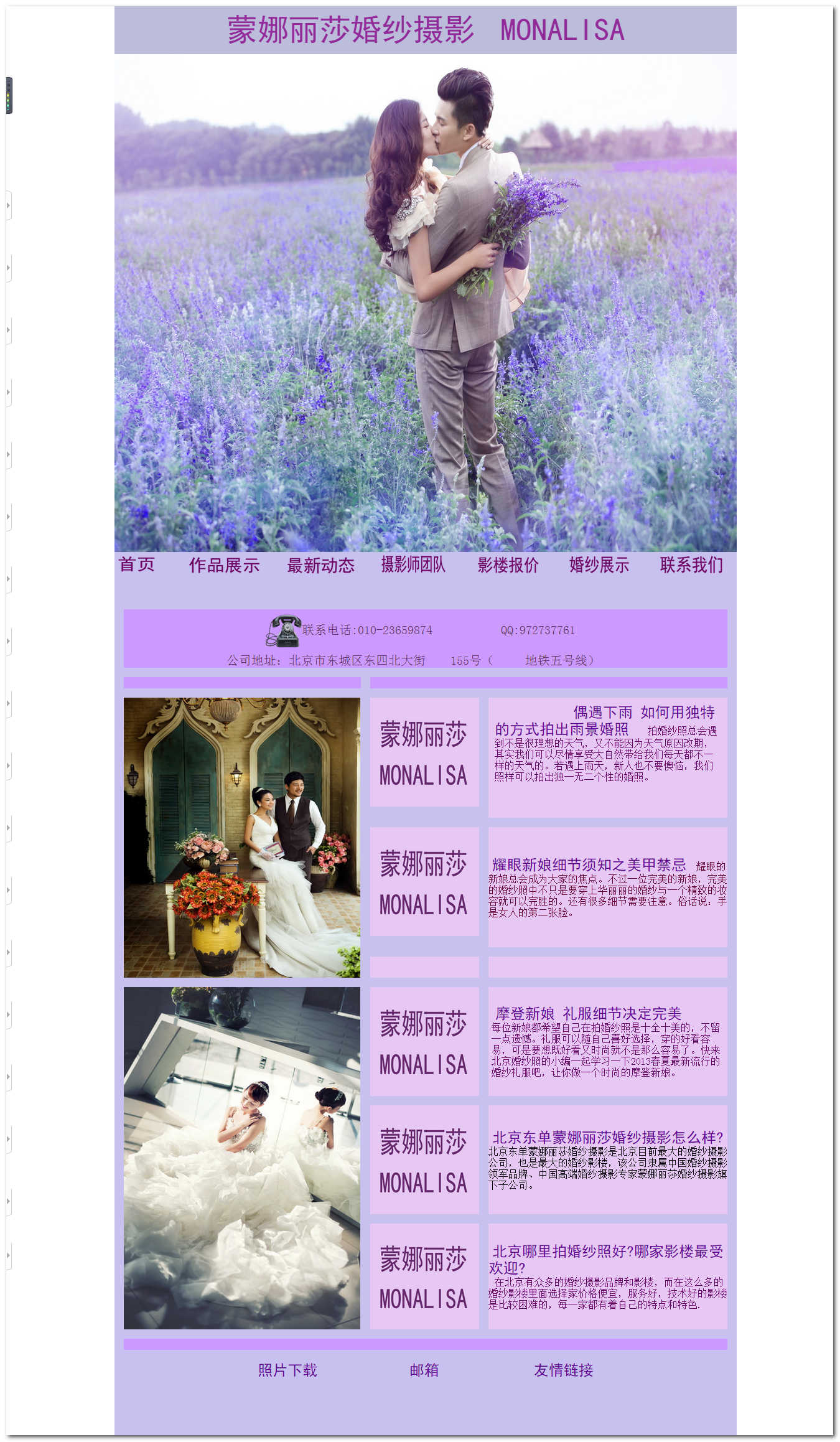Open the 首页 navigation link
840x1442 pixels.
point(137,564)
